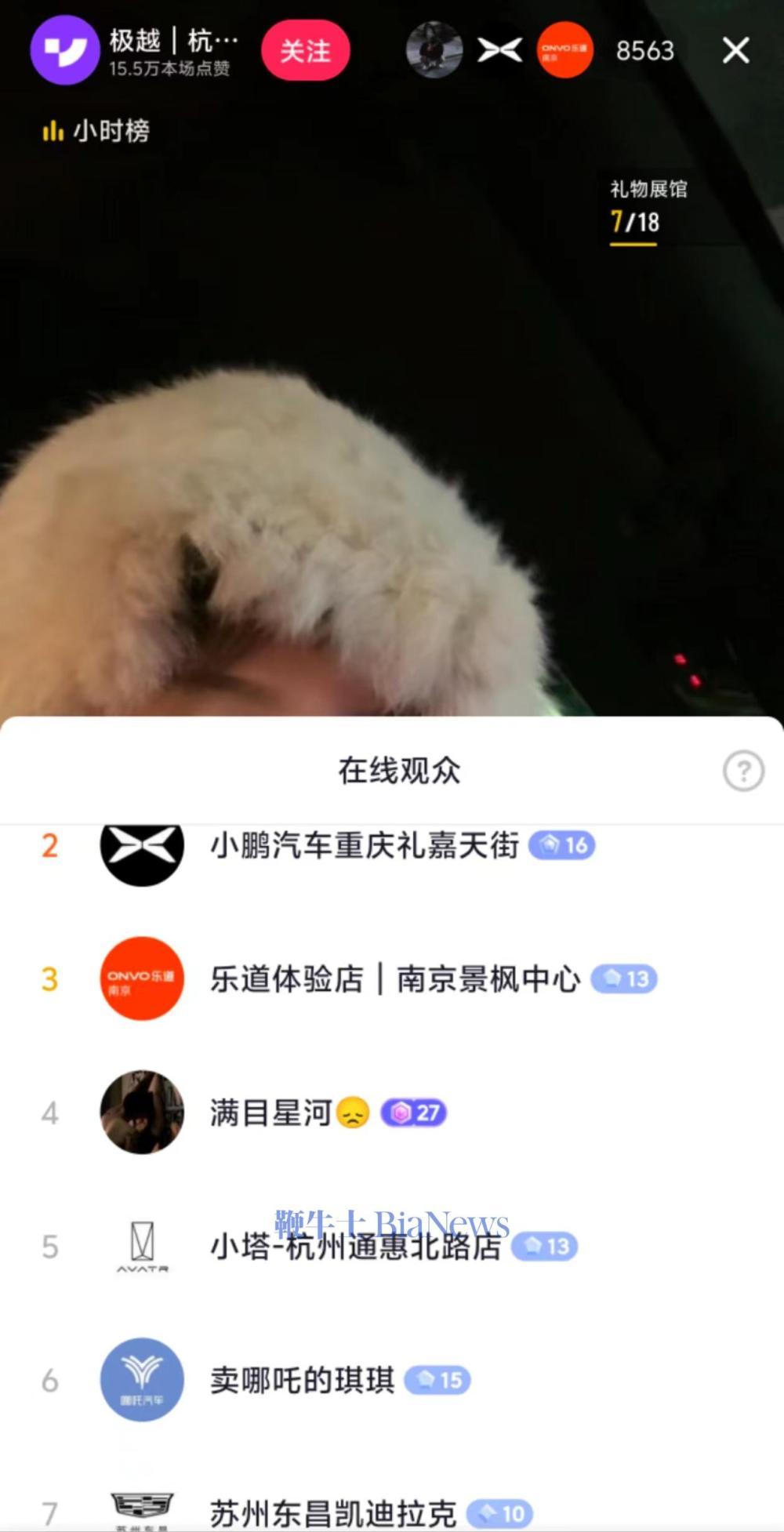Open viewer 小塔-杭州通惠北路店
The height and width of the screenshot is (1532, 784).
click(354, 1246)
